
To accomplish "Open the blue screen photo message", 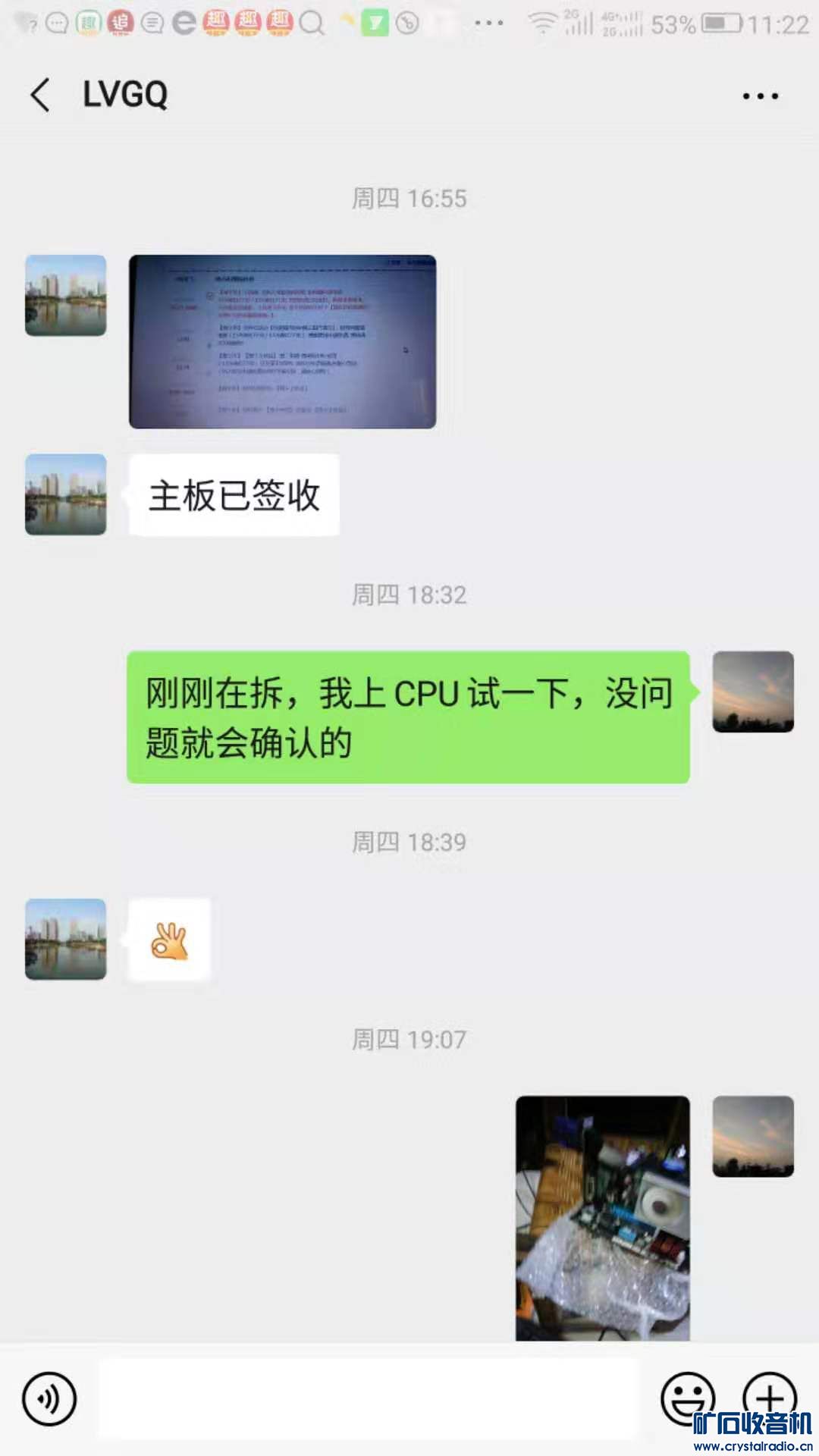I will tap(282, 341).
